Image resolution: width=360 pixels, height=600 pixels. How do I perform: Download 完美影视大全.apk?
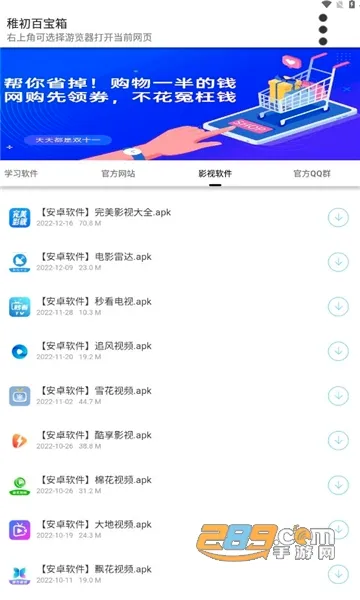[338, 217]
